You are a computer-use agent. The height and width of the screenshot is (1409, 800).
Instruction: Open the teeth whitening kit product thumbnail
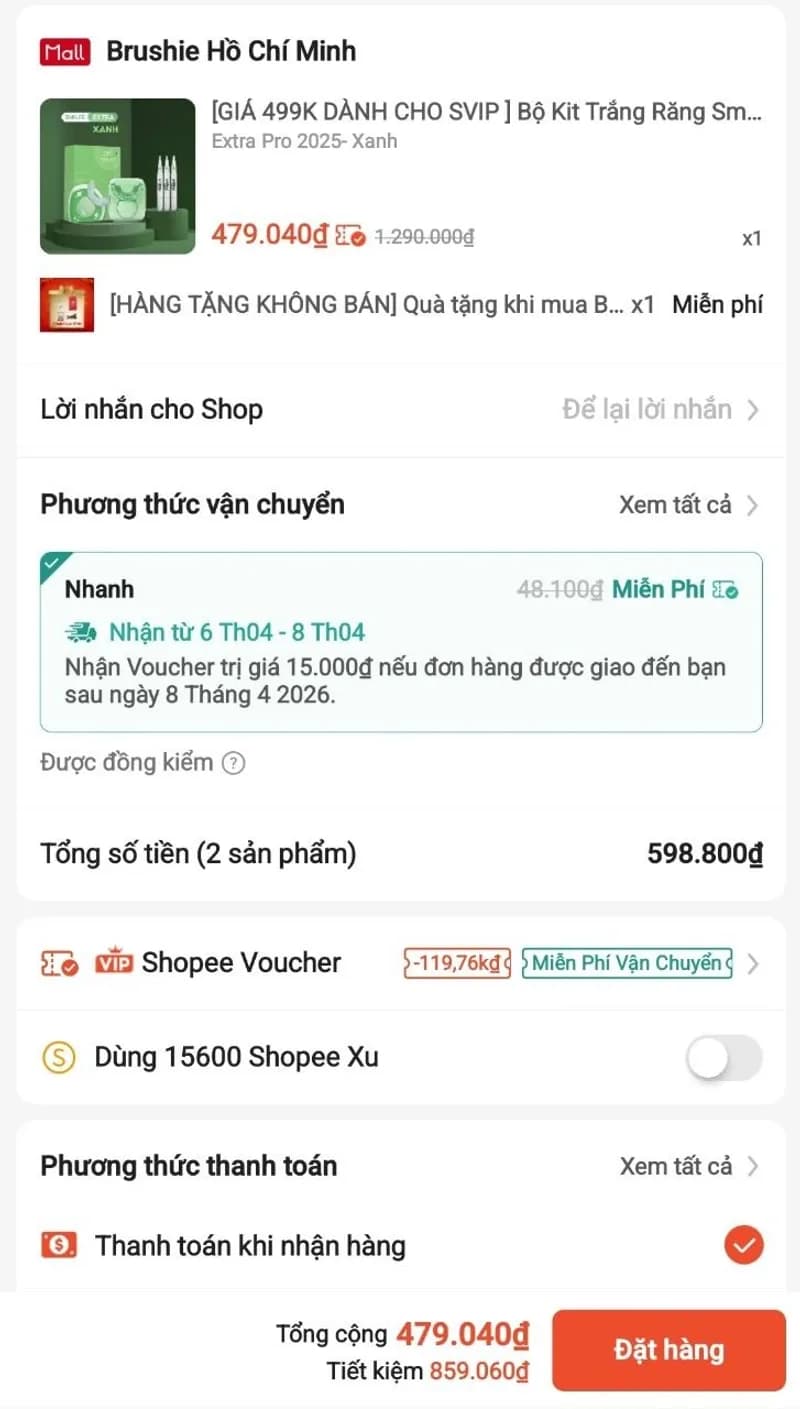tap(117, 176)
